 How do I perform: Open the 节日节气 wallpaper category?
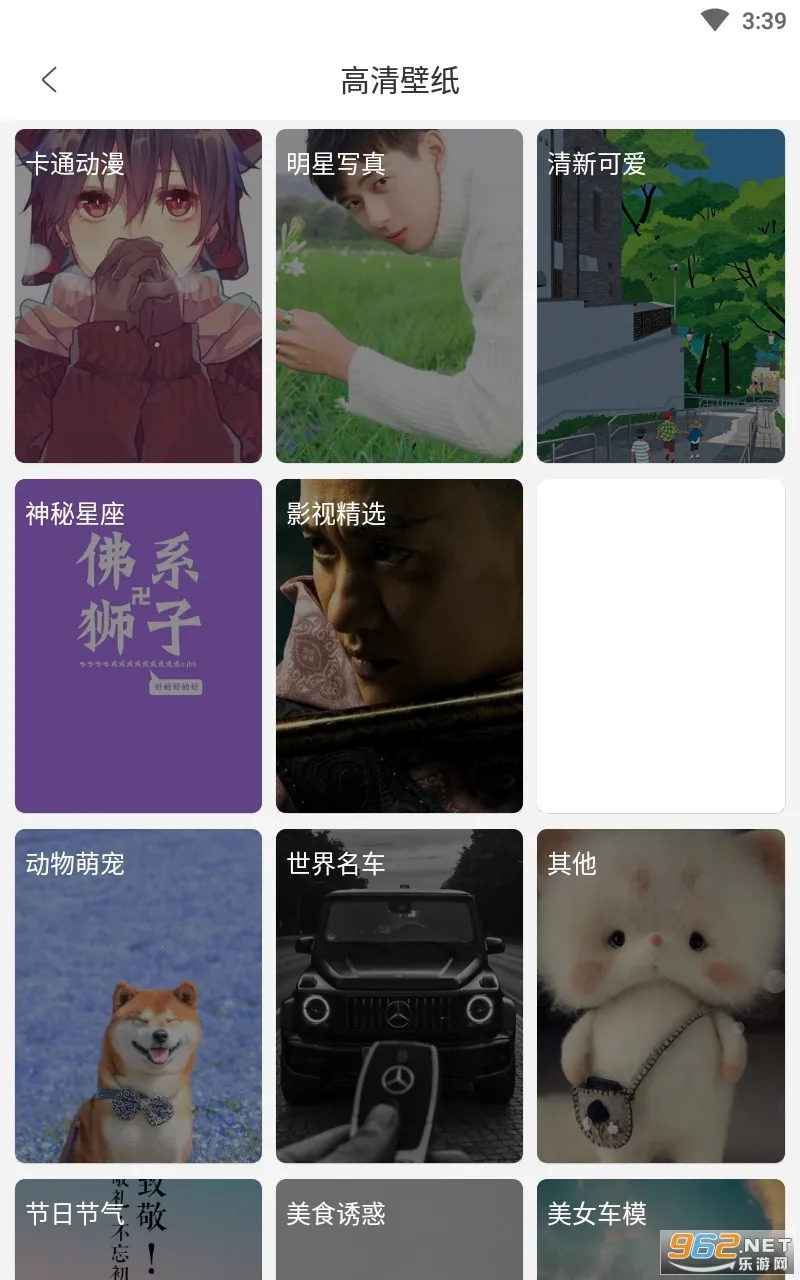138,1230
